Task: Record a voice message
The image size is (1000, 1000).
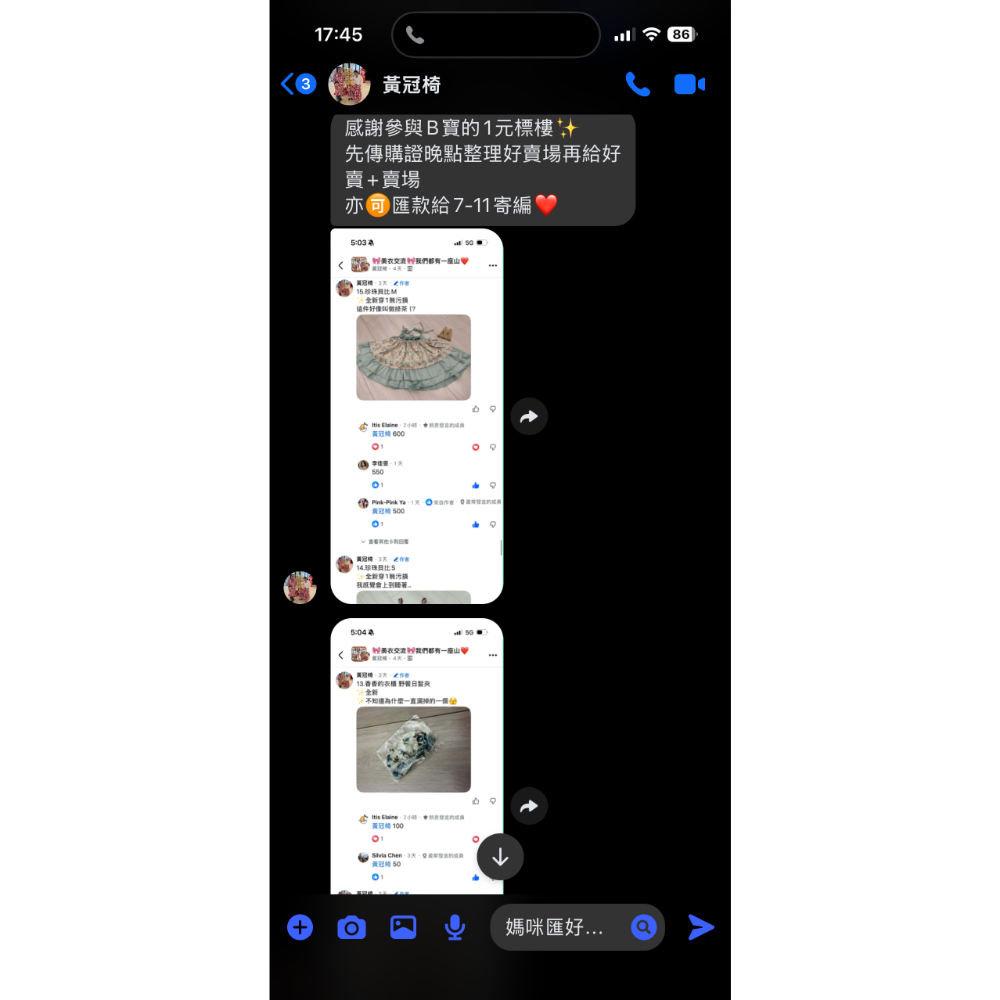Action: coord(455,927)
